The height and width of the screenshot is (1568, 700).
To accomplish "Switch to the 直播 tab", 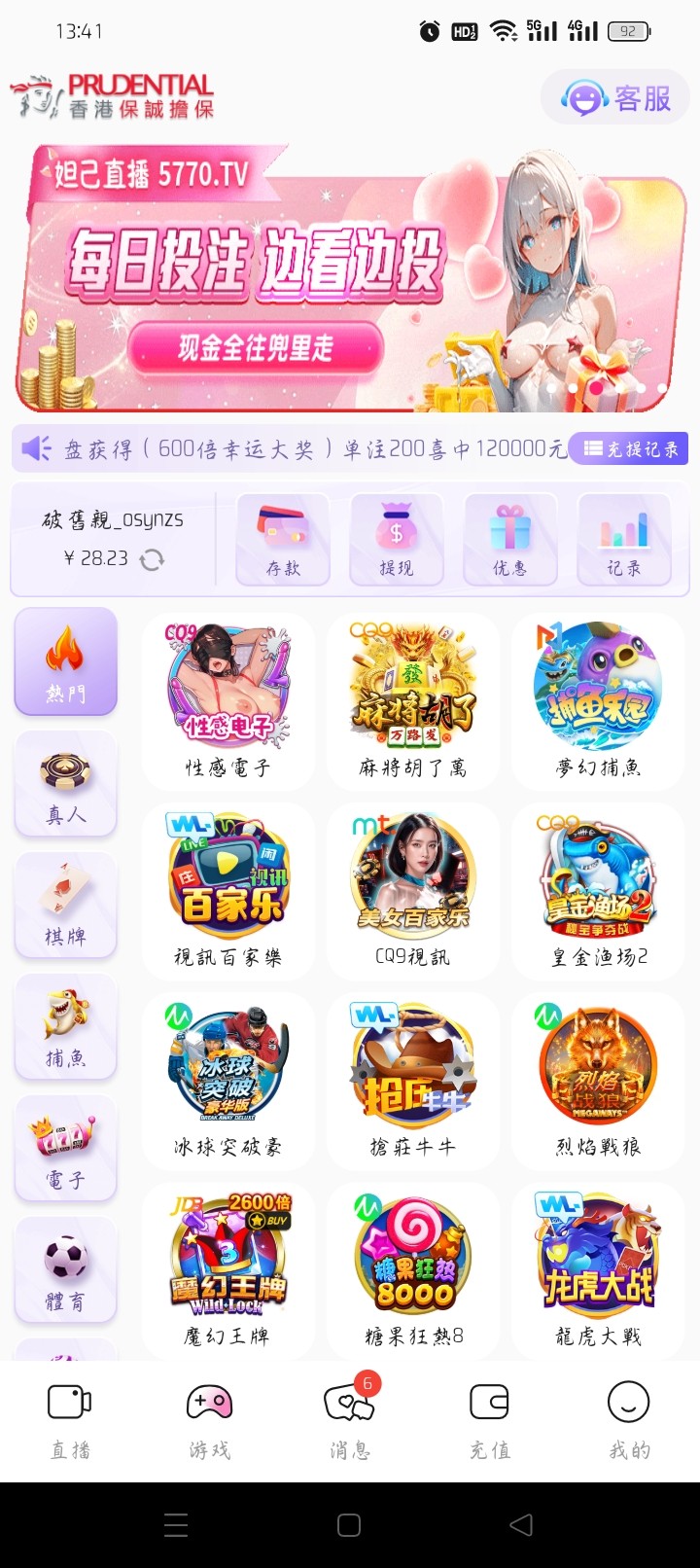I will coord(70,1421).
